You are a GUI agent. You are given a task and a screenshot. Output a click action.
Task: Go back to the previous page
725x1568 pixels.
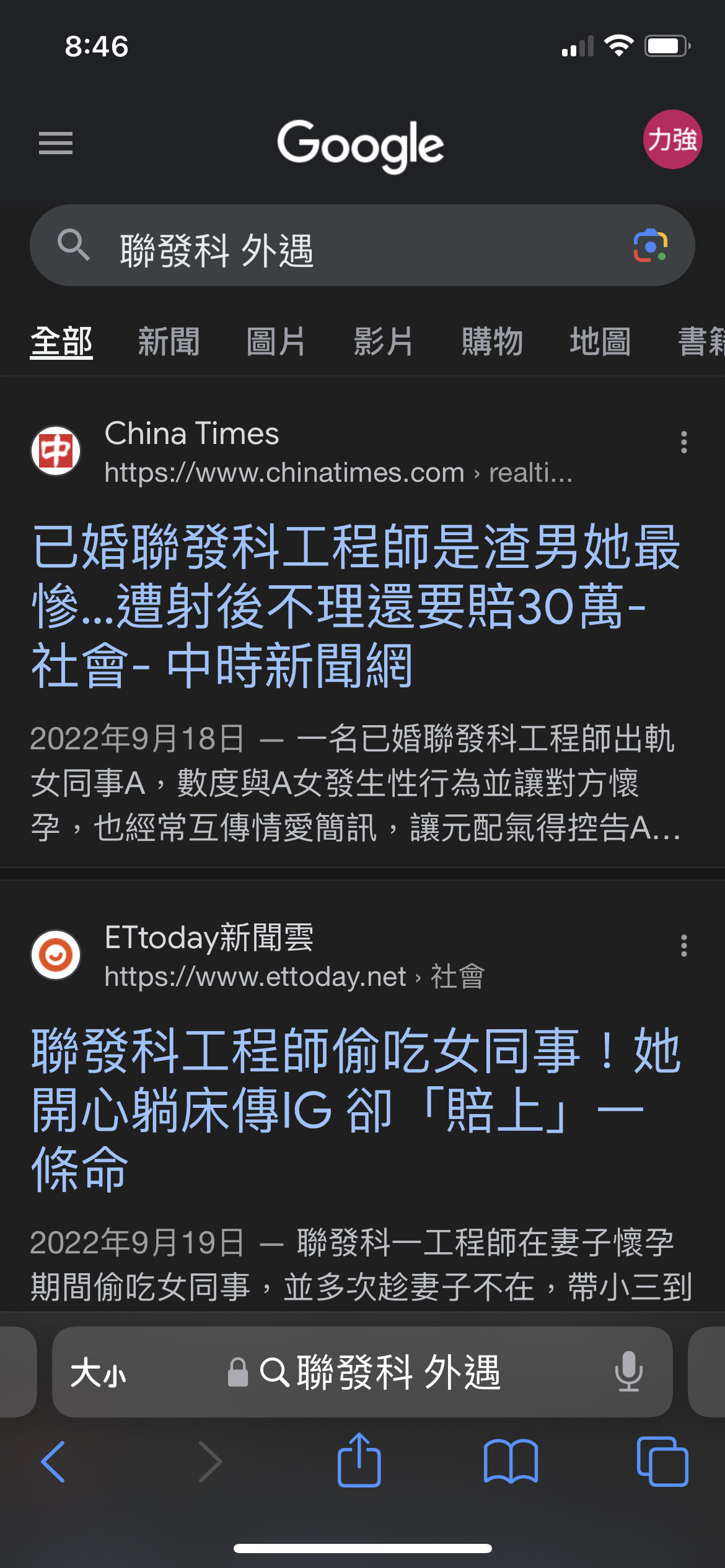tap(53, 1461)
